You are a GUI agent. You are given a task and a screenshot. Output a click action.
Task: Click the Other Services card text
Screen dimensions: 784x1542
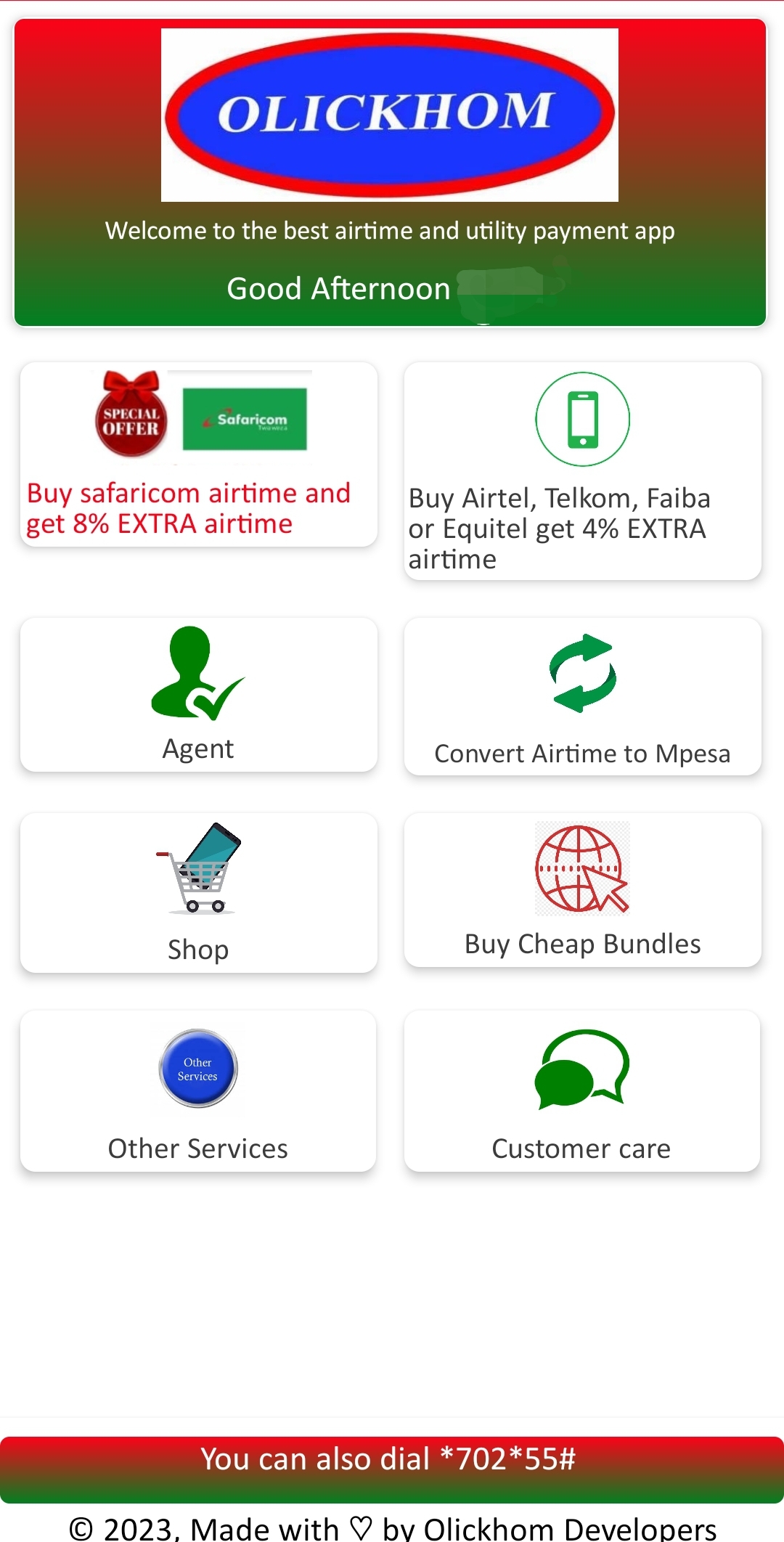(x=197, y=1149)
